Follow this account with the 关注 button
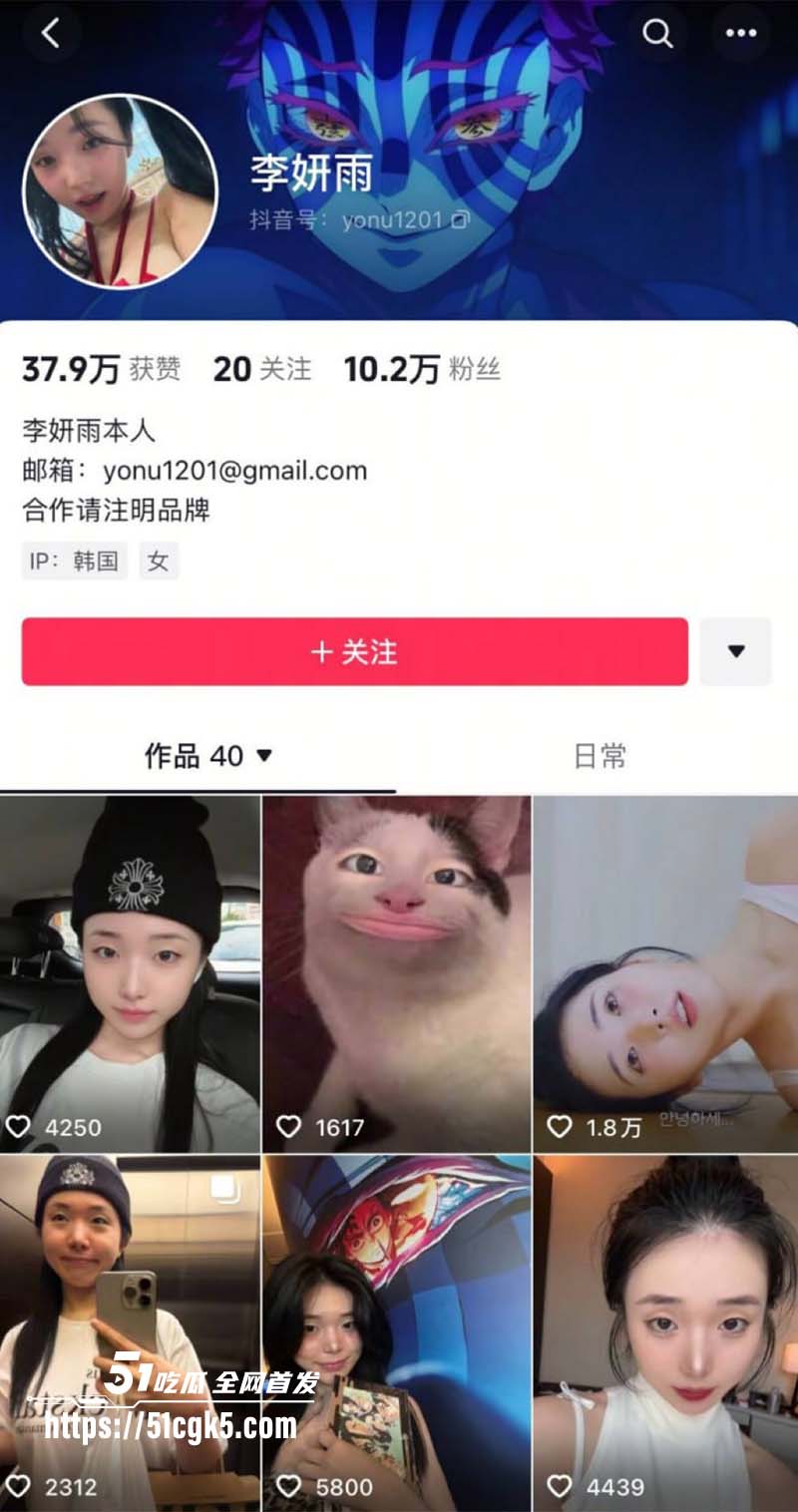Image resolution: width=798 pixels, height=1512 pixels. point(354,651)
